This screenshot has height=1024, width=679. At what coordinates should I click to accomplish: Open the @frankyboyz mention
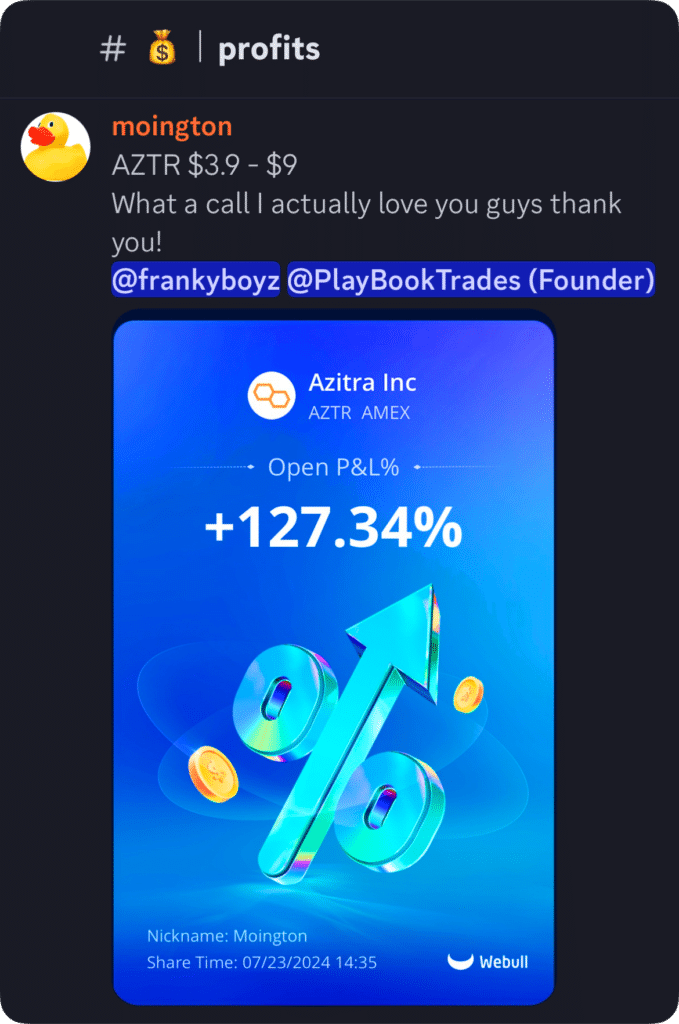point(195,281)
